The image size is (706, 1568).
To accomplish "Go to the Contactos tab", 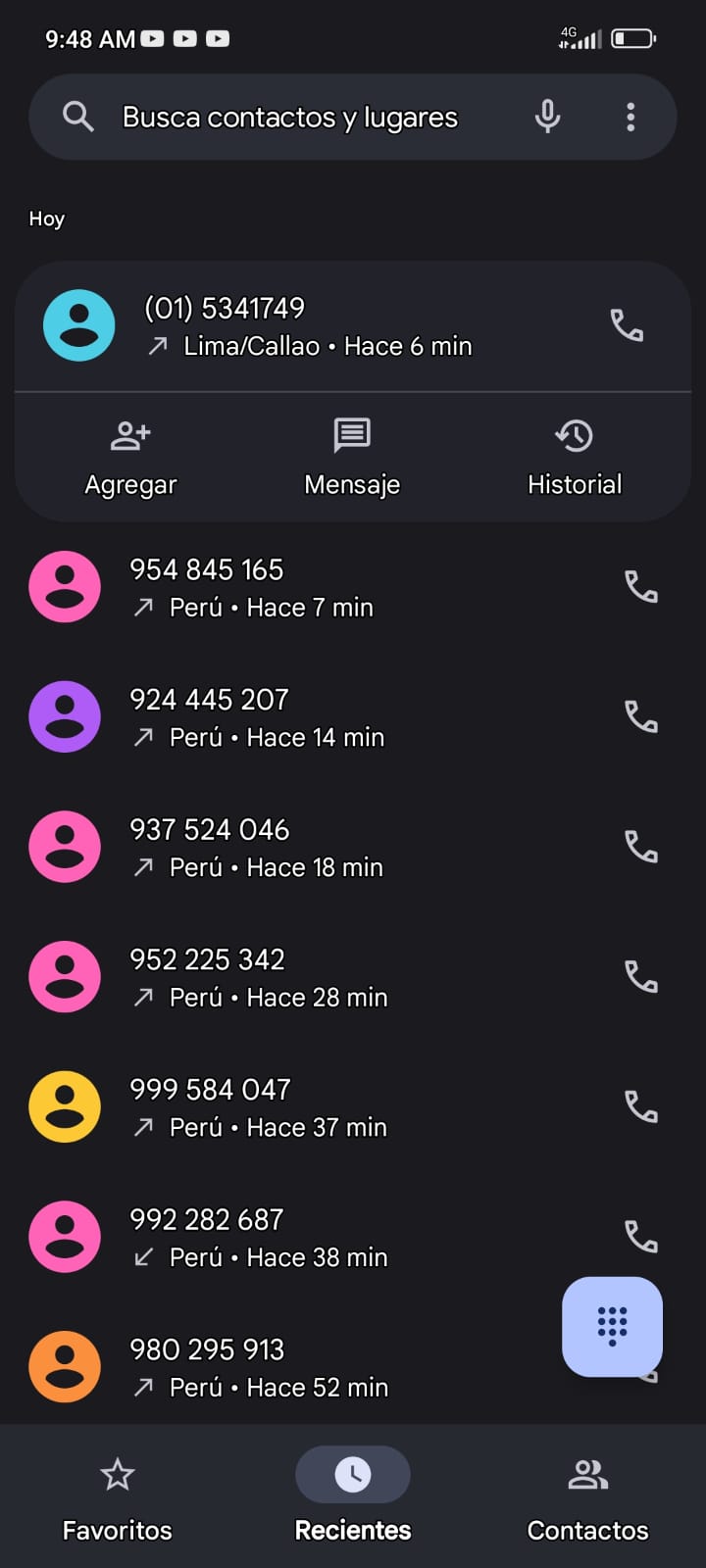I will click(x=588, y=1497).
